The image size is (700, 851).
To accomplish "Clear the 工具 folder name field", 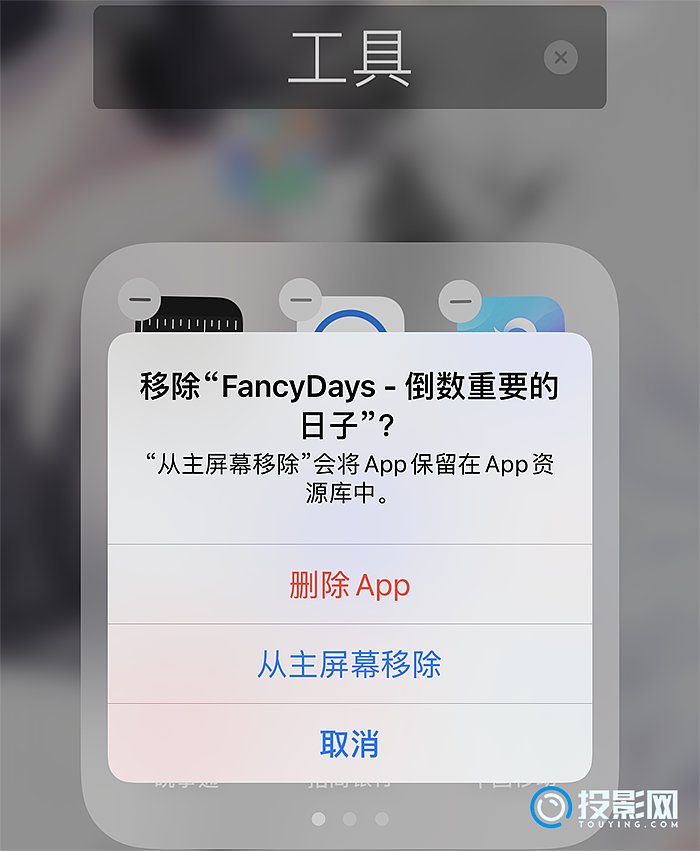I will coord(560,58).
